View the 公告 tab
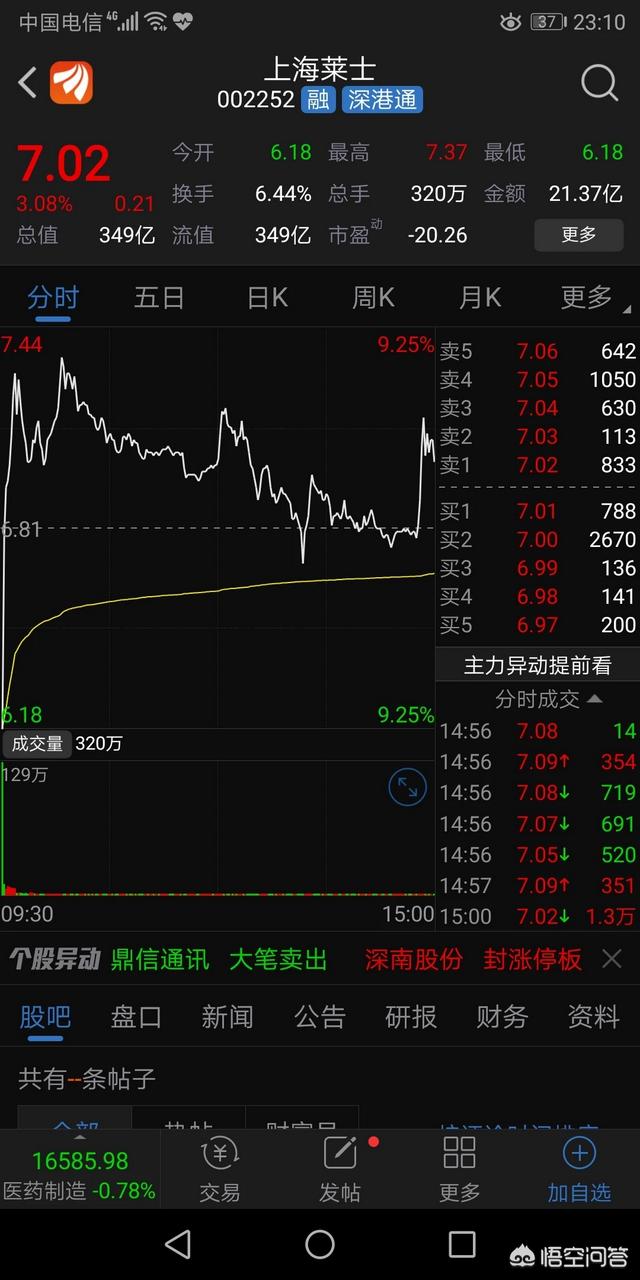 coord(319,1017)
